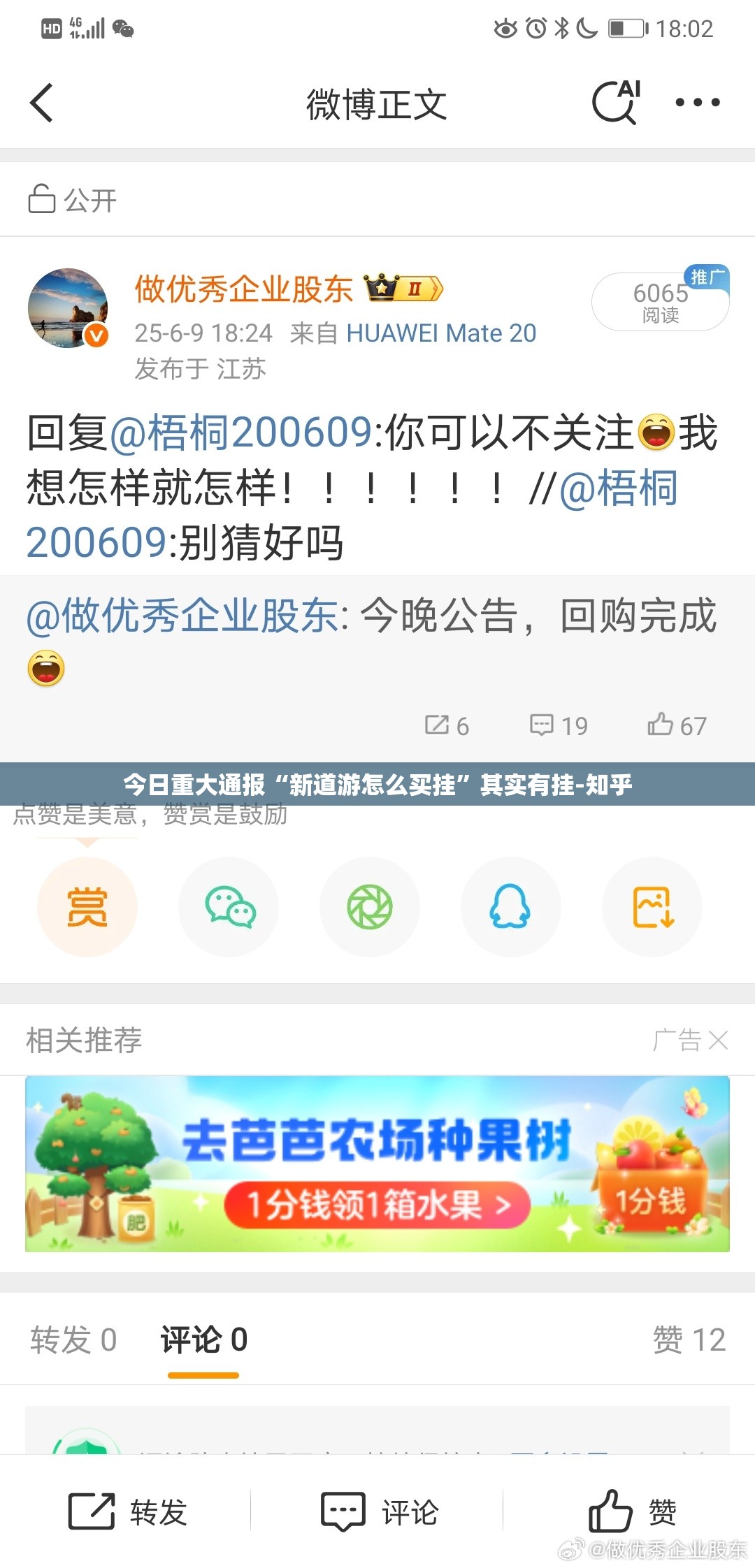Tap the 赏 reward button
755x1568 pixels.
click(87, 907)
